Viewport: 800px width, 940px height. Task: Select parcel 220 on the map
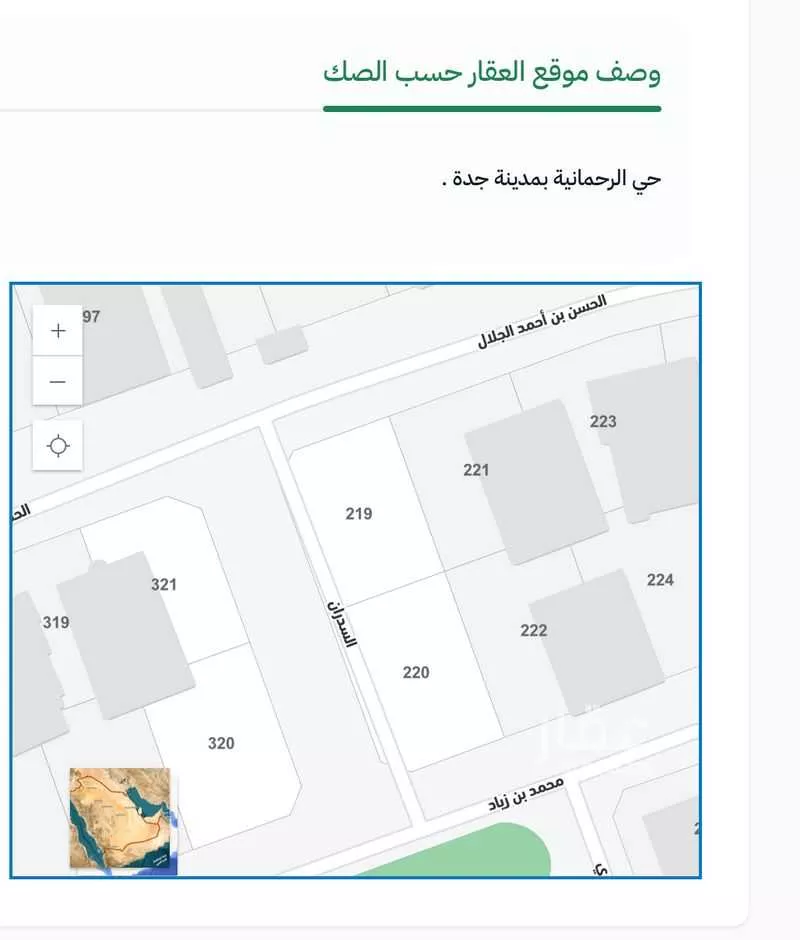(x=415, y=670)
